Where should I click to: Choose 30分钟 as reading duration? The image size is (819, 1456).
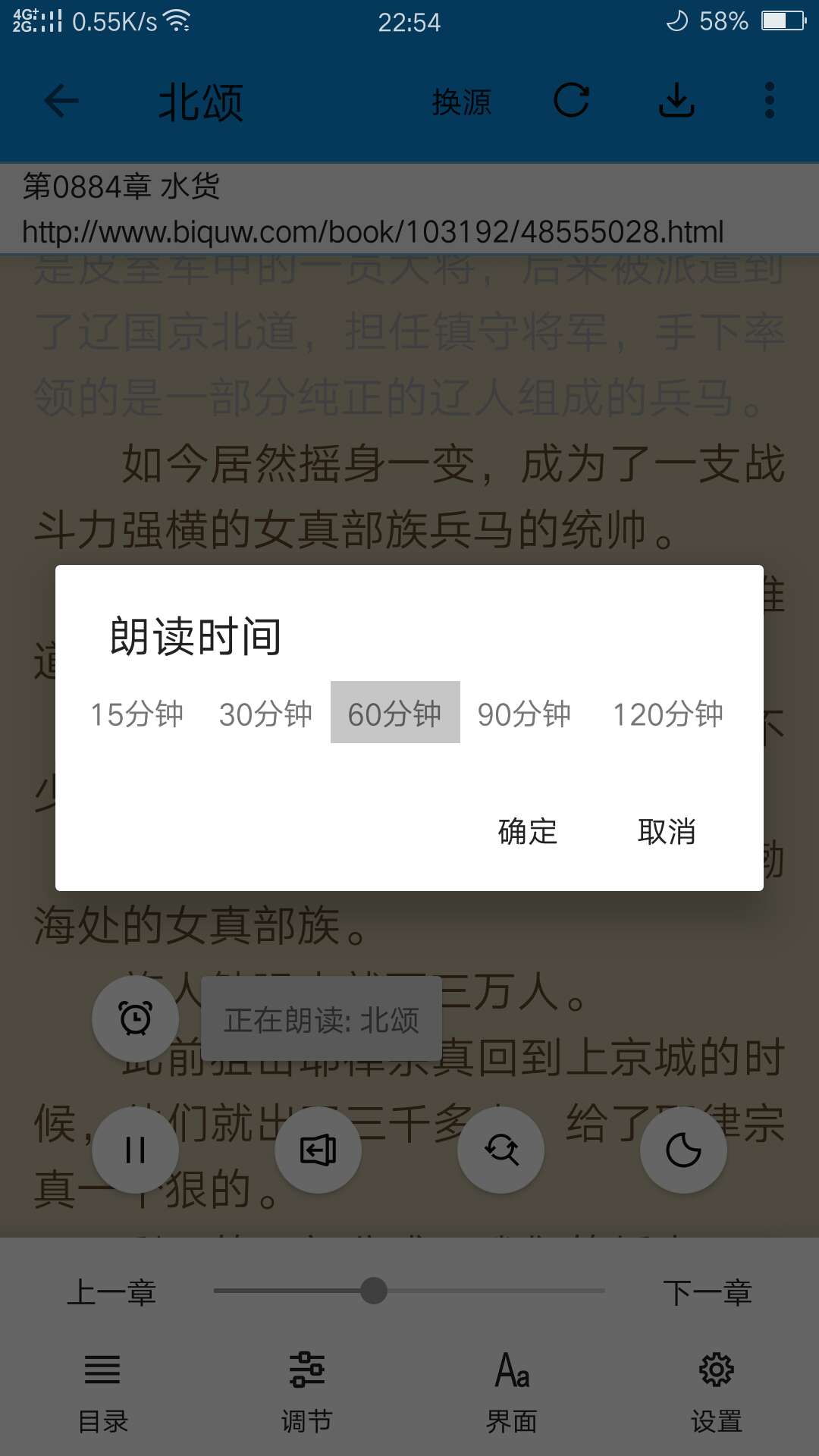[266, 714]
